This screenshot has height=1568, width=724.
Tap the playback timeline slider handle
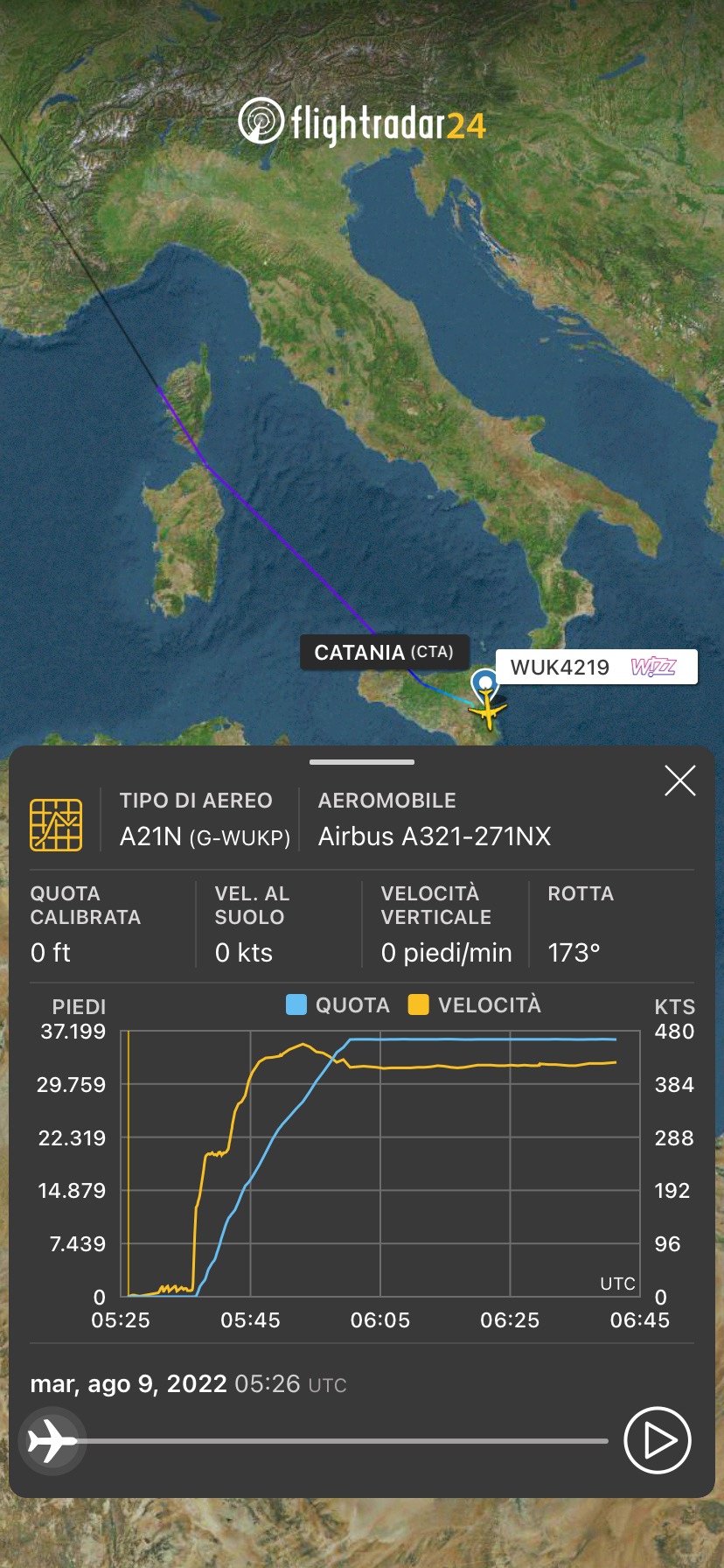click(x=52, y=1440)
